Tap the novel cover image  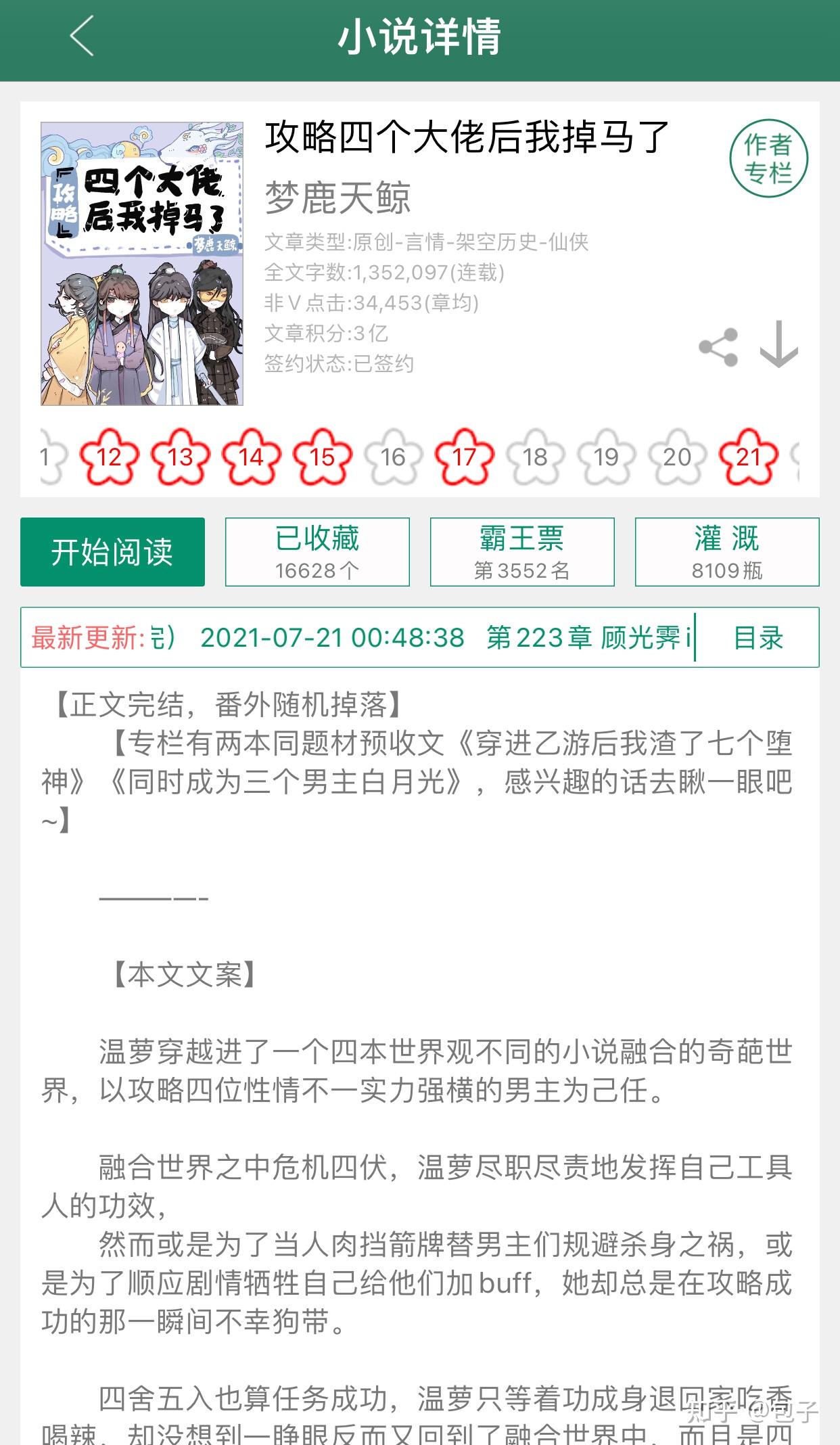[x=142, y=264]
